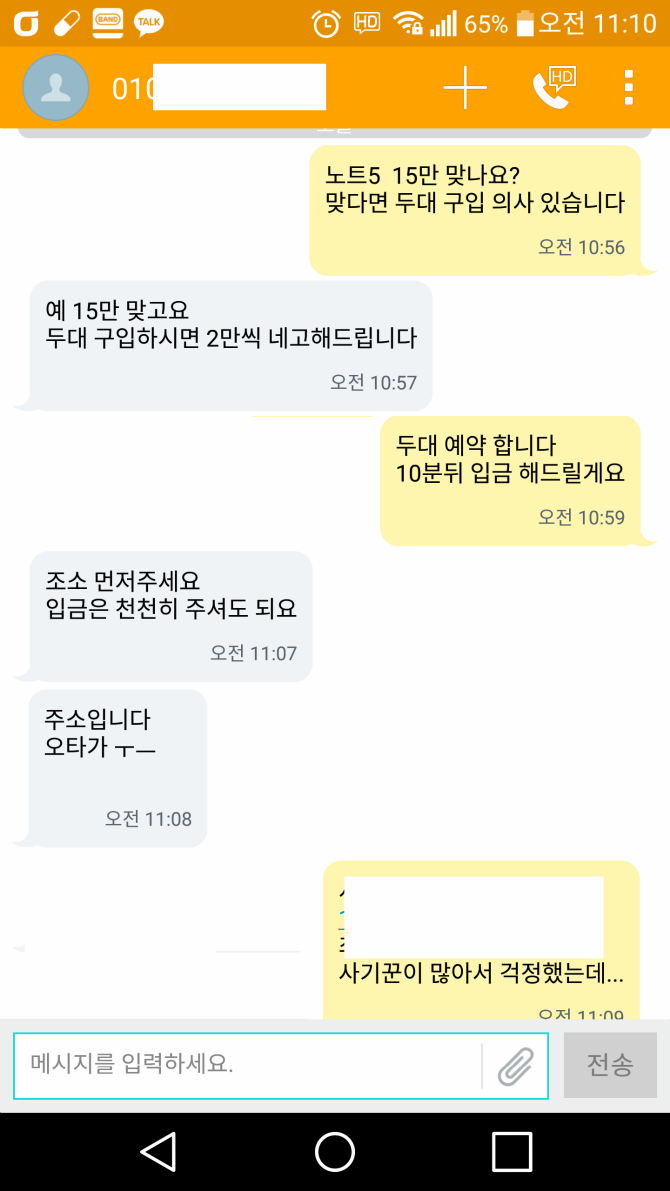
Task: Open the recent apps view
Action: tap(511, 1152)
